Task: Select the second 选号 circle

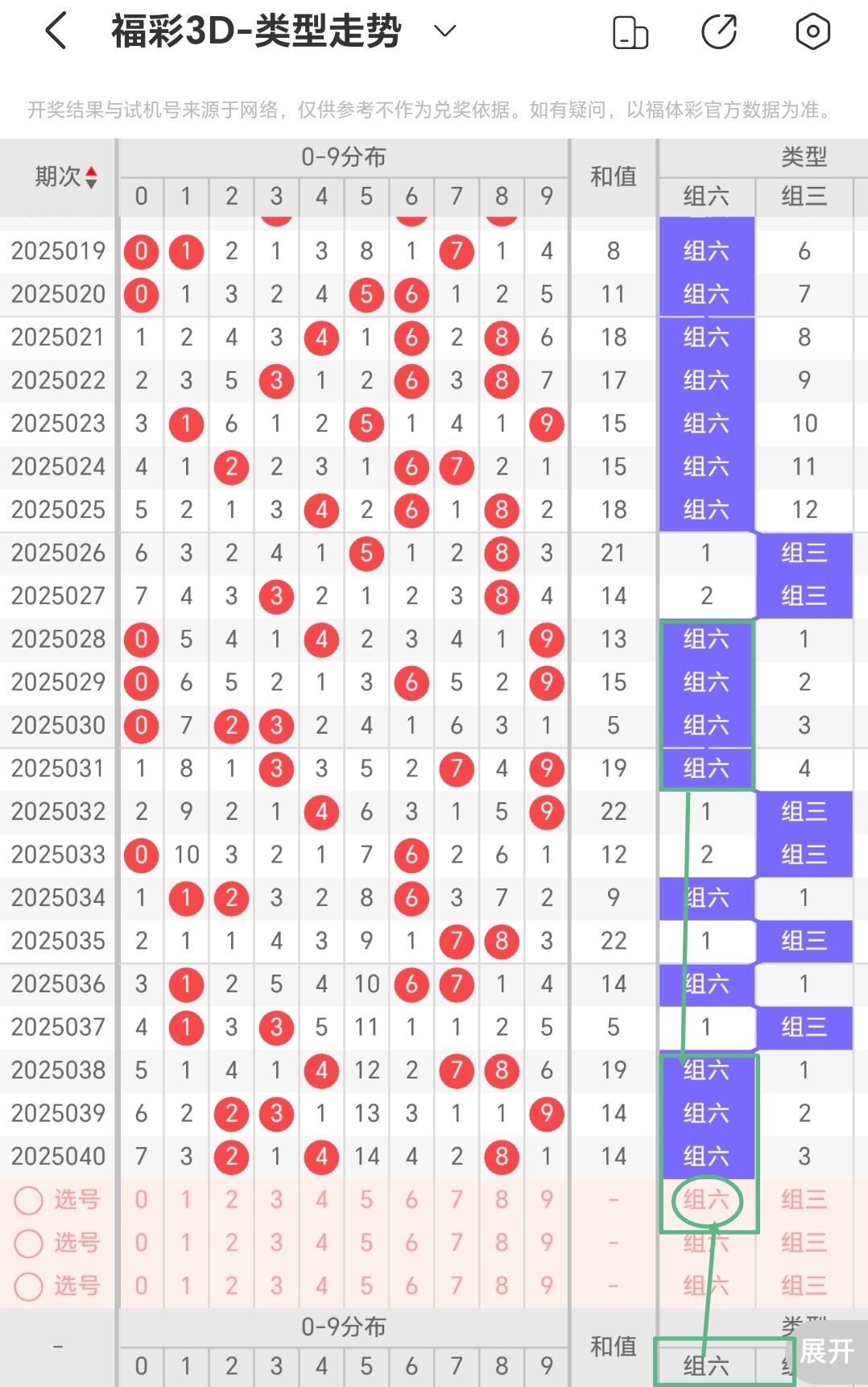Action: 29,1243
